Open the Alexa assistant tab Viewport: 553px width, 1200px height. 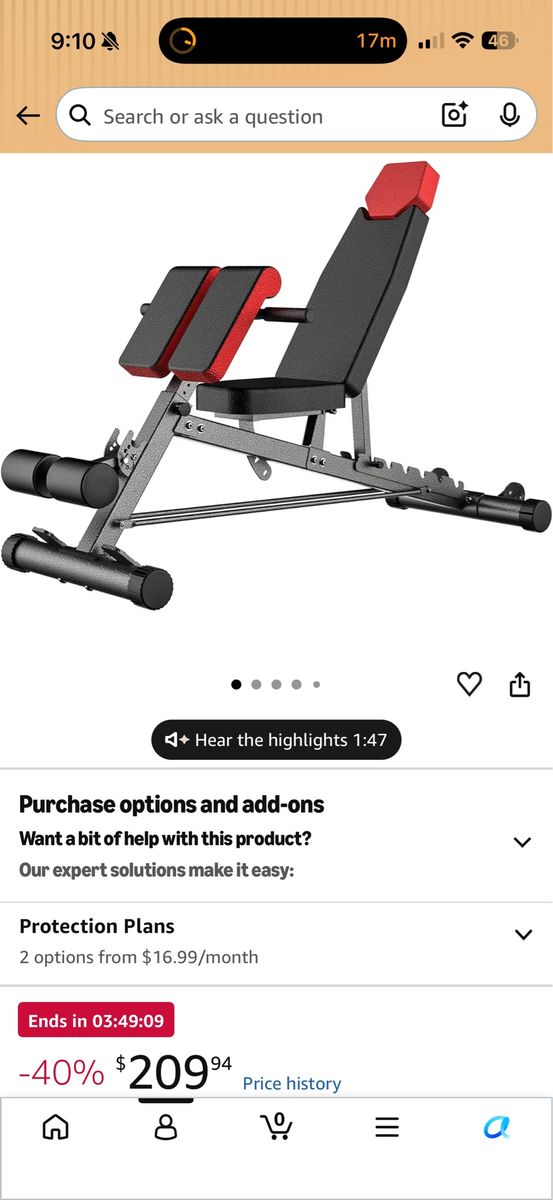(497, 1127)
